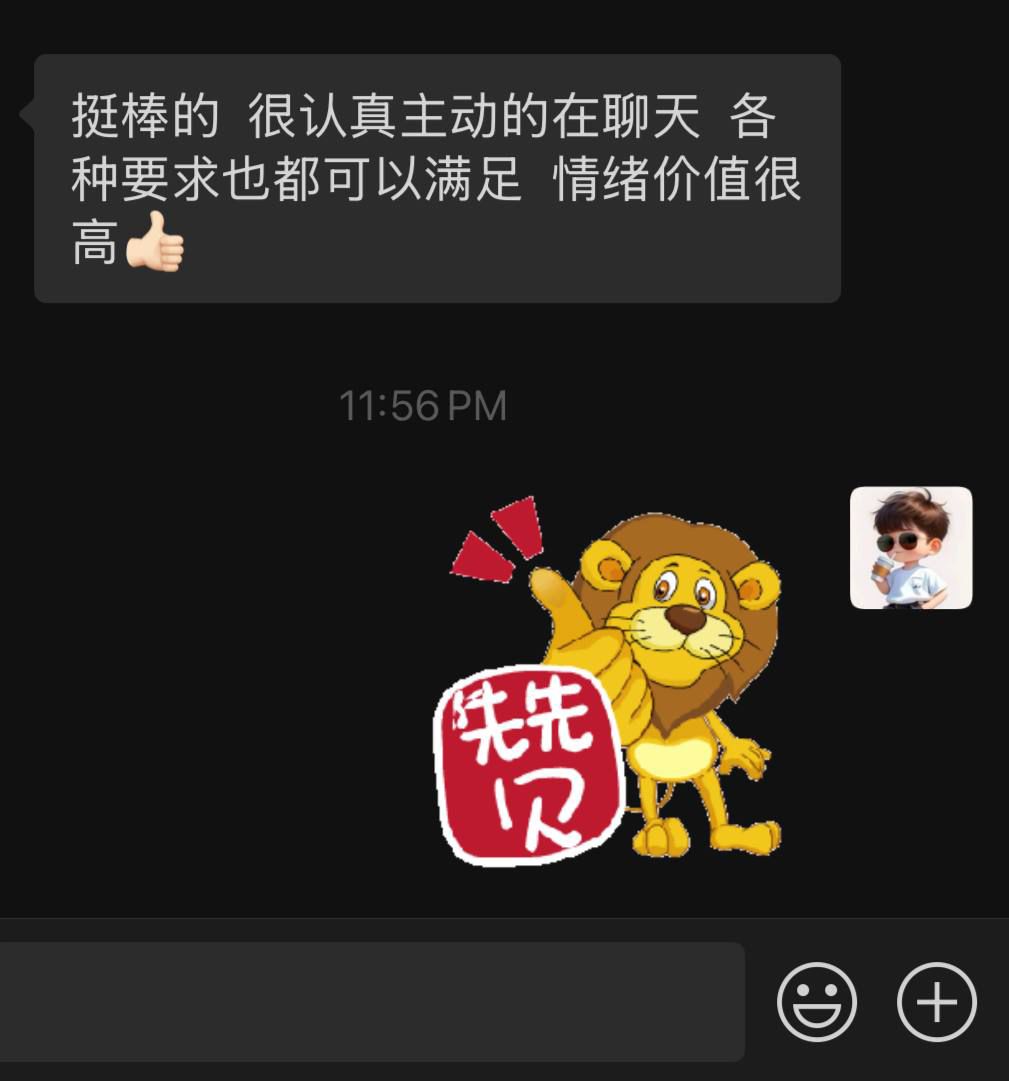The width and height of the screenshot is (1009, 1081).
Task: Open the sunglasses boy avatar profile
Action: click(x=910, y=548)
